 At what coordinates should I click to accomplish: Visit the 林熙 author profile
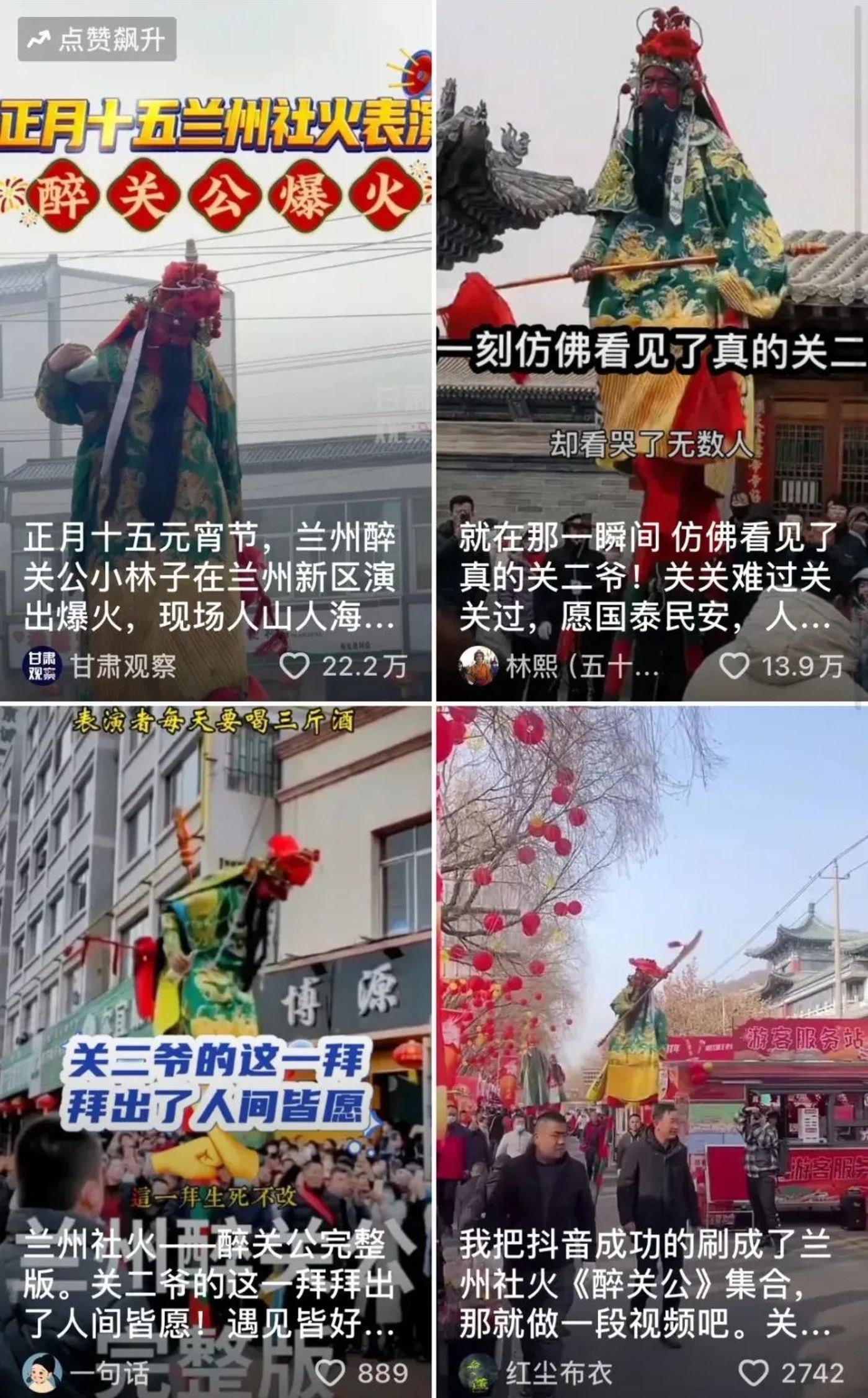478,666
